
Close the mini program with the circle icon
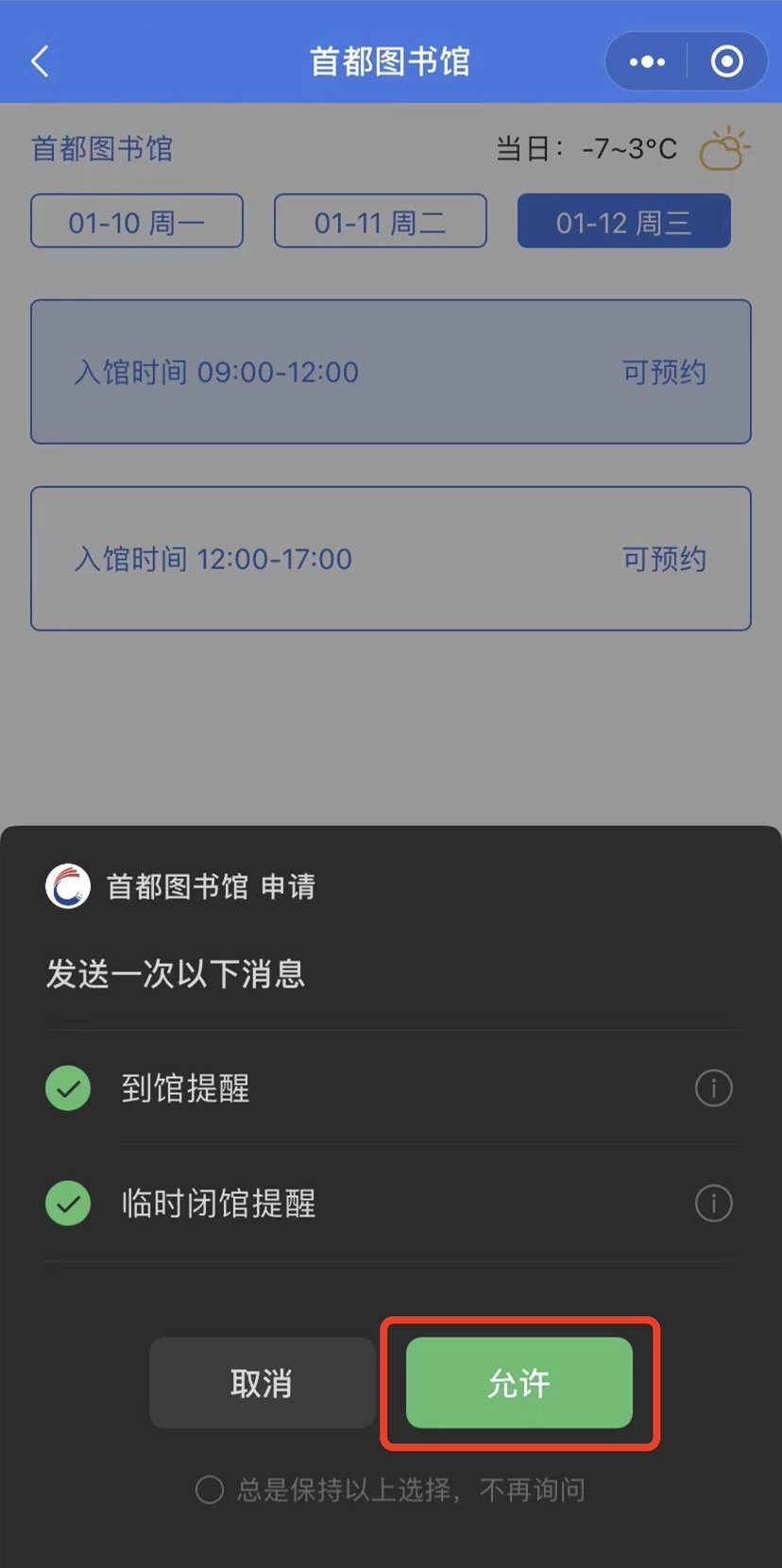pyautogui.click(x=726, y=61)
